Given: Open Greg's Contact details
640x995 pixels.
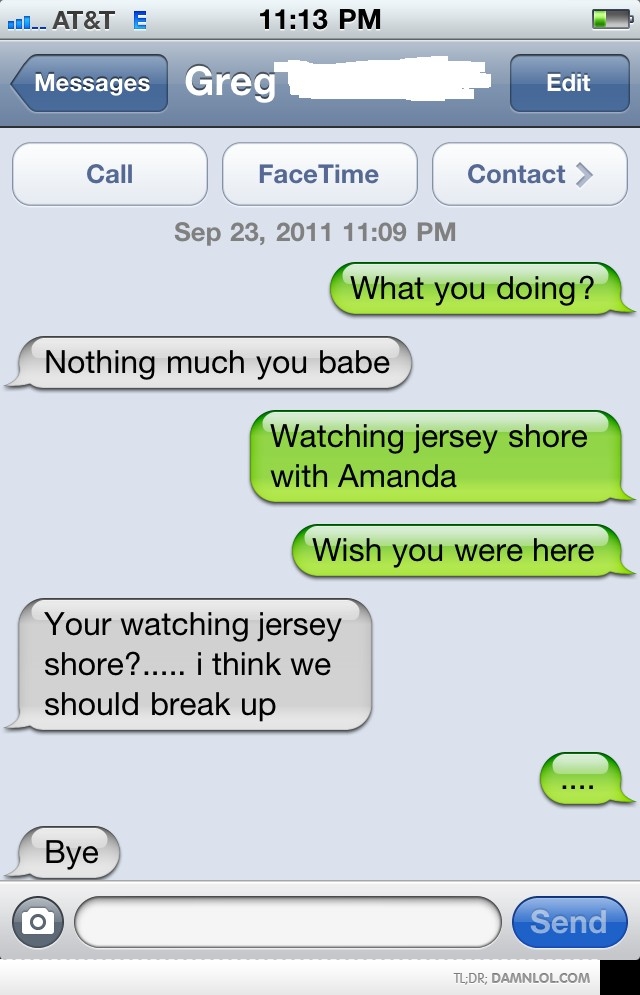Looking at the screenshot, I should pos(529,174).
